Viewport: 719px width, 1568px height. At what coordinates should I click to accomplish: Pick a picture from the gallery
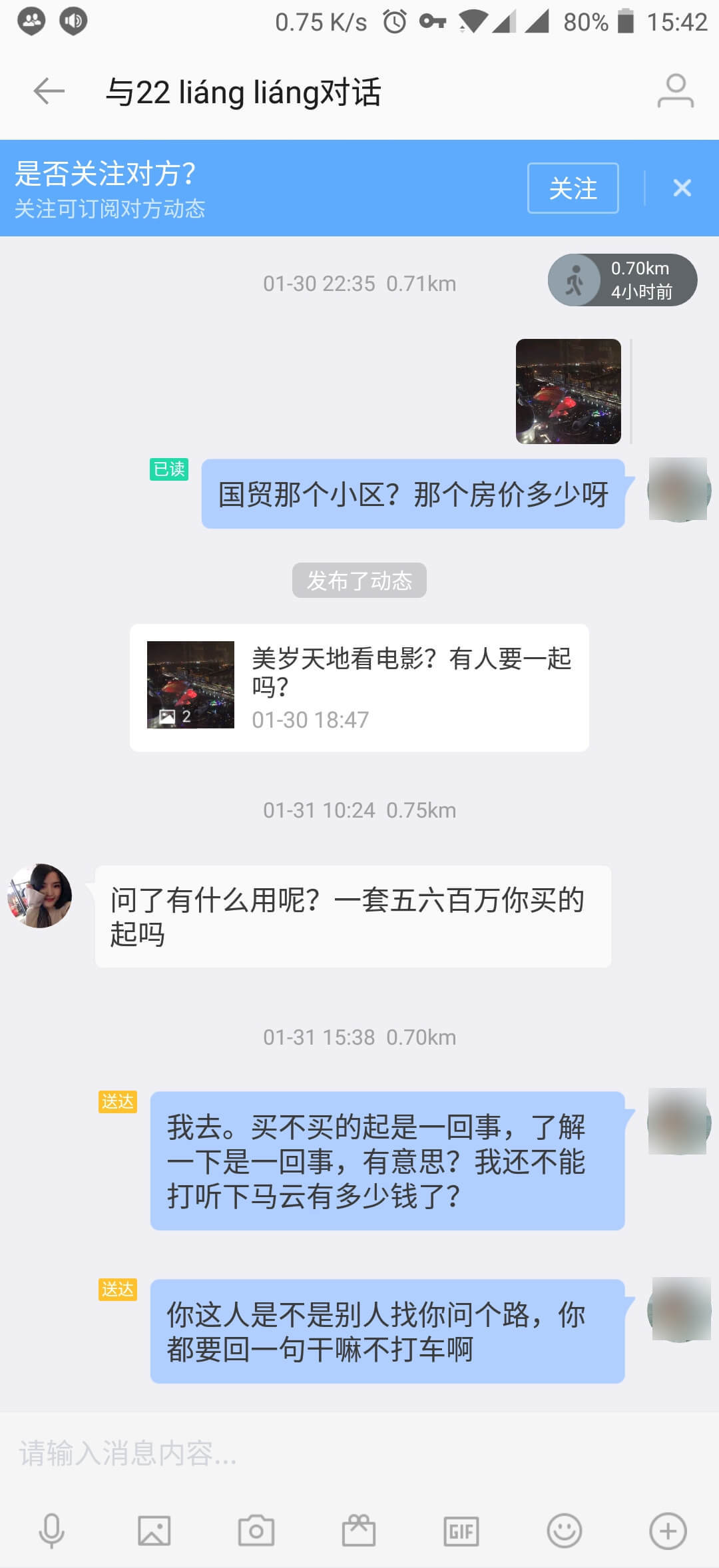(154, 1531)
